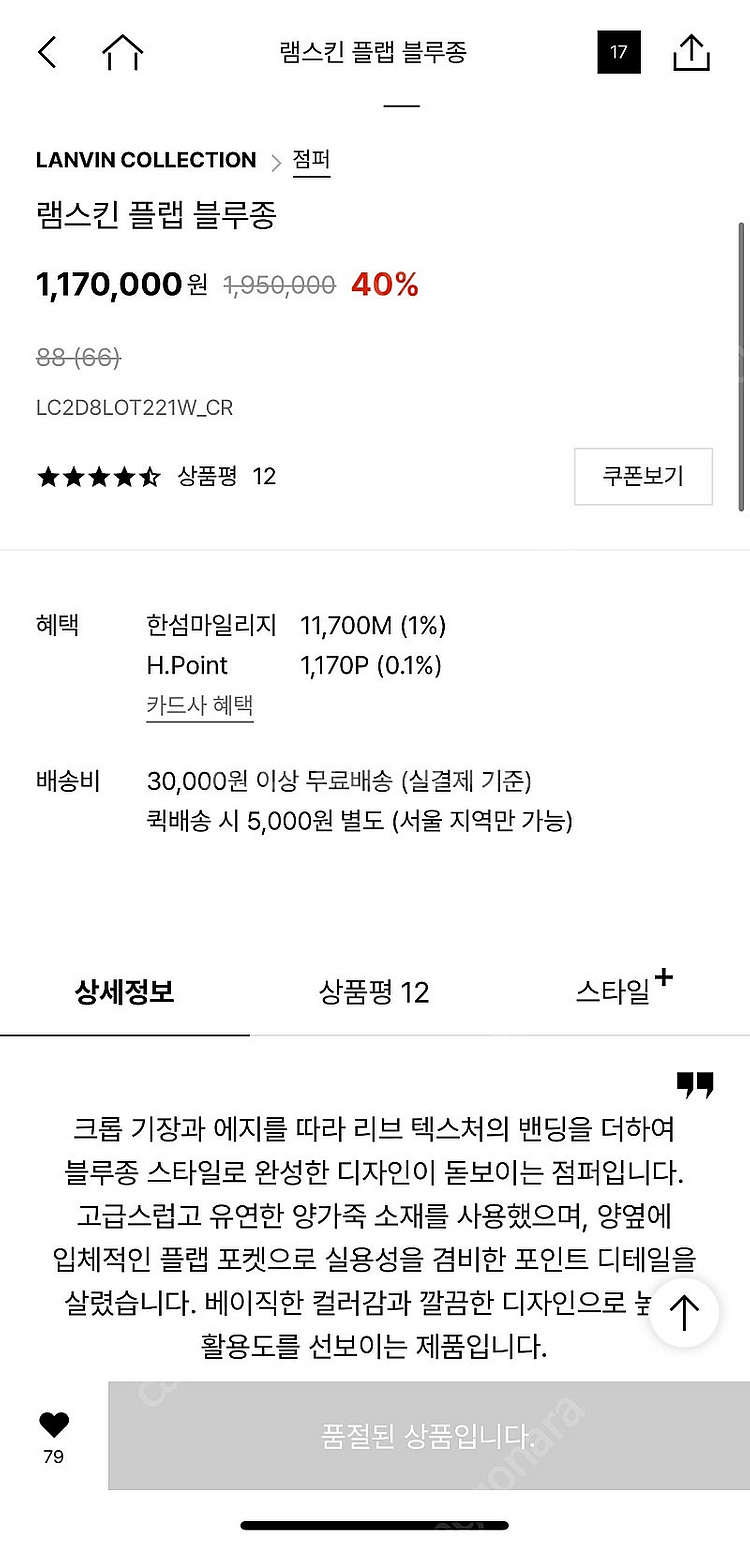This screenshot has height=1545, width=750.
Task: Tap the half-filled fifth star
Action: point(149,477)
